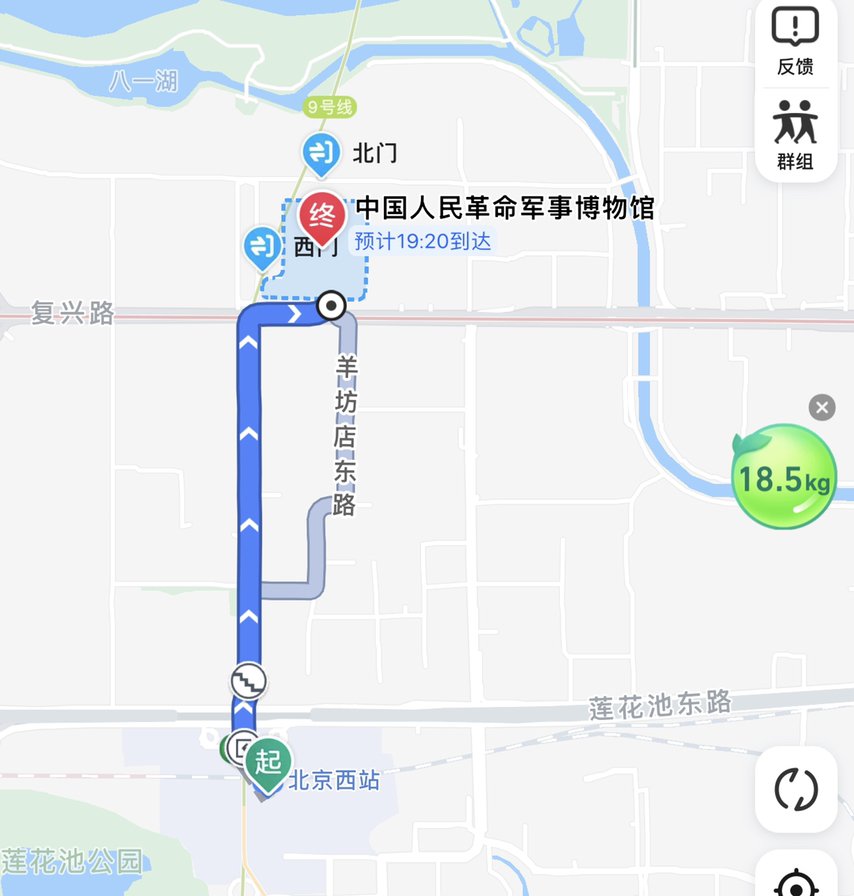Select the 西门 subway transfer icon

pos(260,243)
